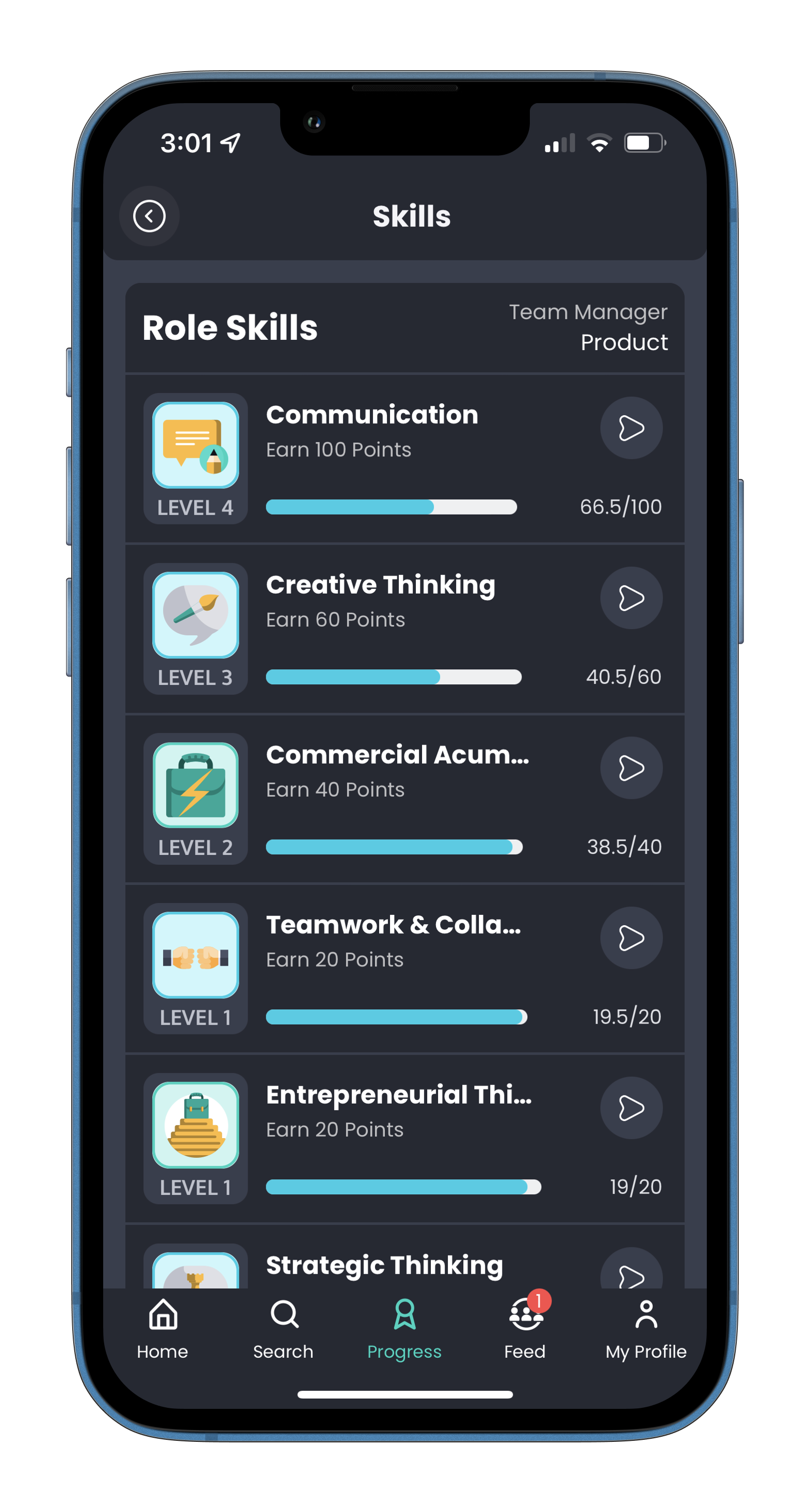The image size is (810, 1512).
Task: Go to the My Profile tab
Action: coord(645,1329)
